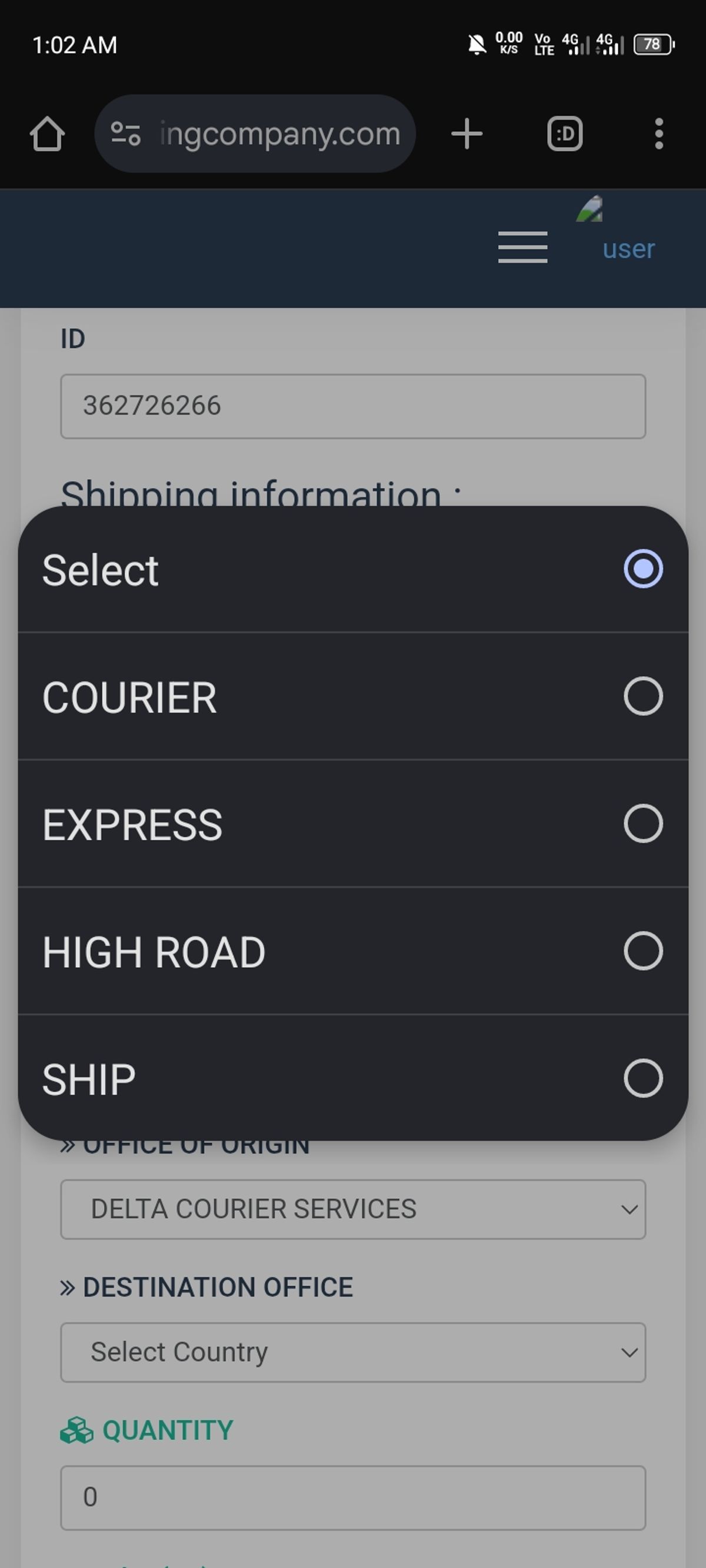The width and height of the screenshot is (706, 1568).
Task: Select EXPRESS from the list
Action: (352, 824)
